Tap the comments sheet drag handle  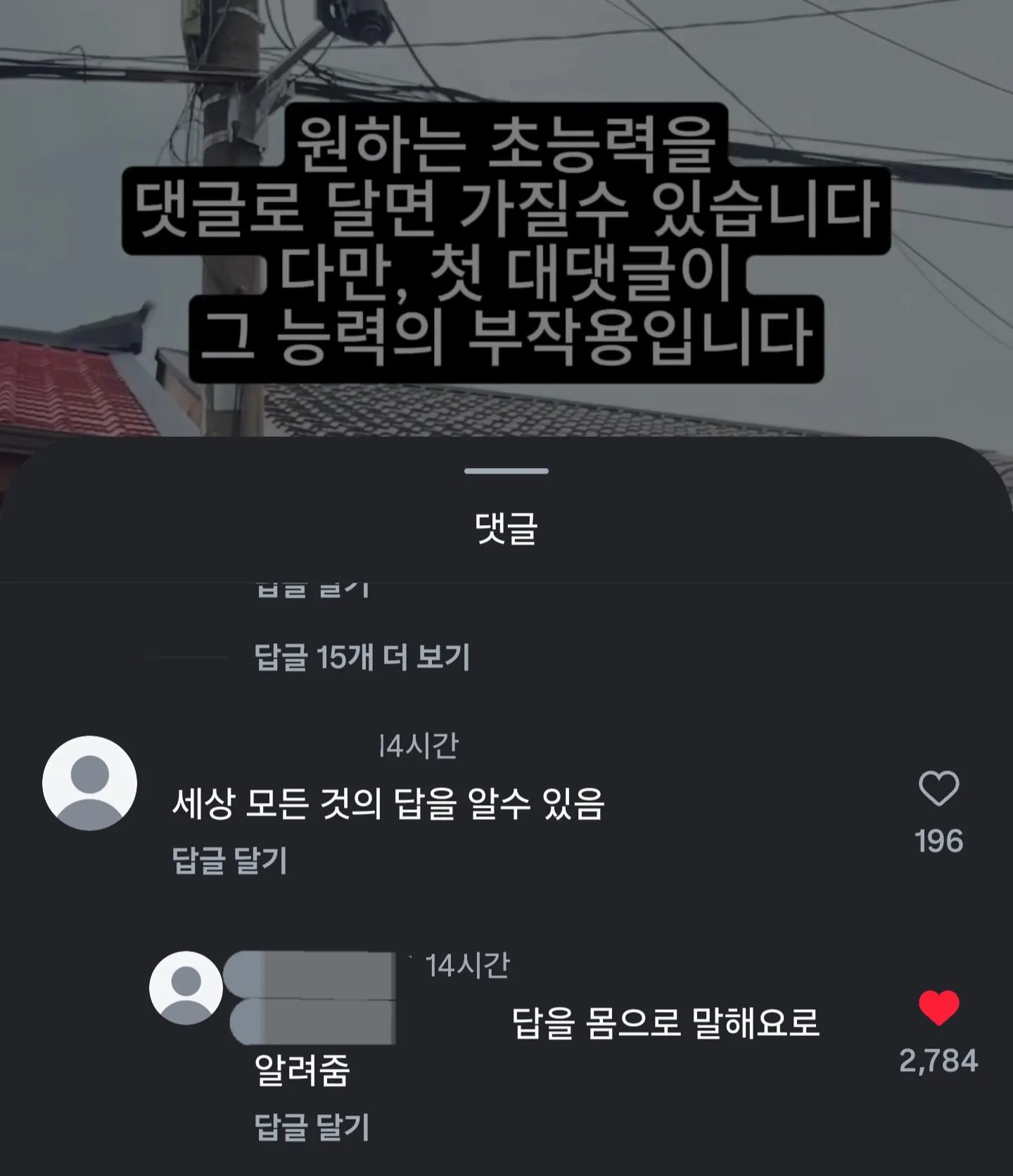coord(506,471)
